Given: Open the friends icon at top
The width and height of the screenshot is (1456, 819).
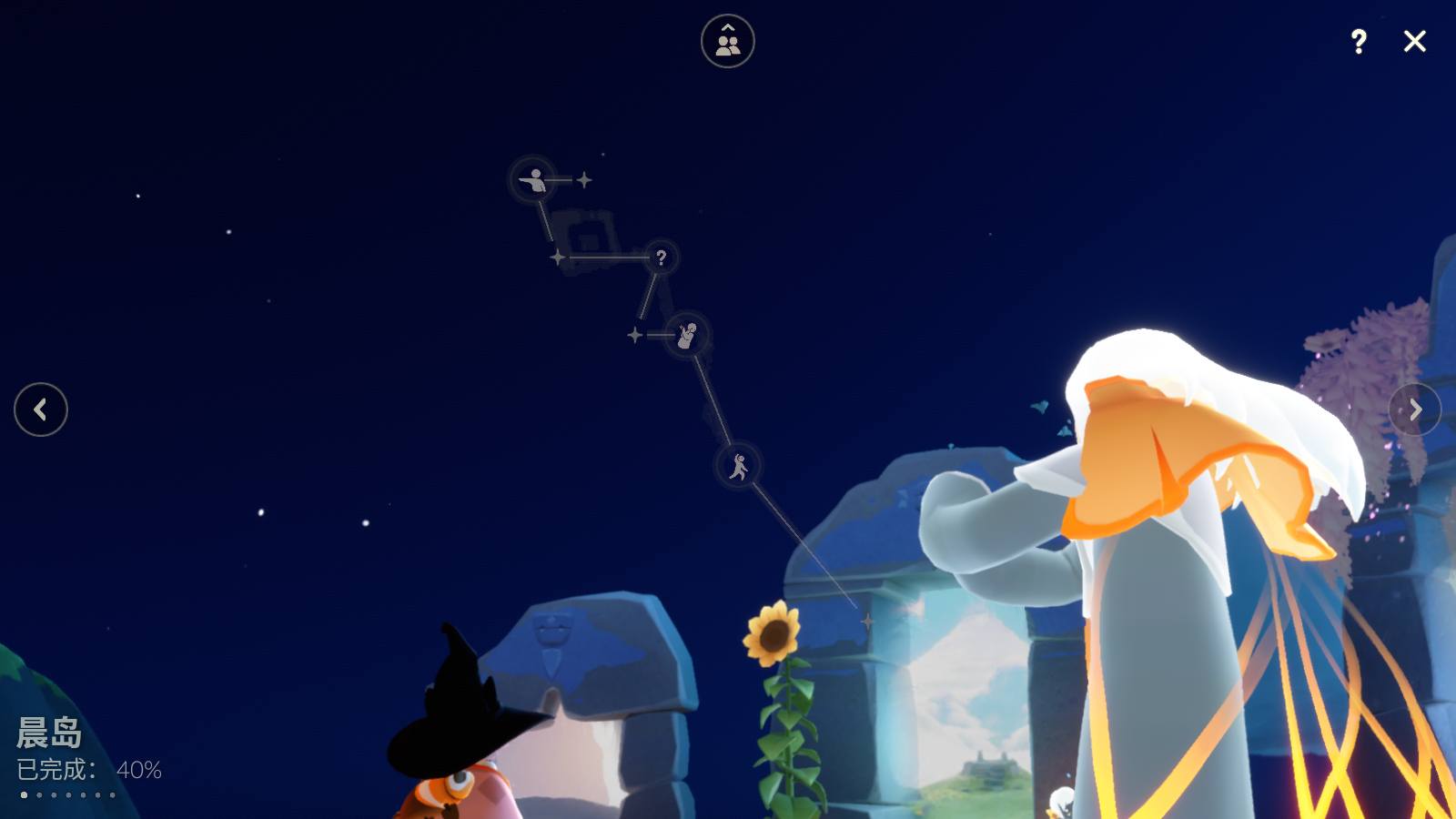Looking at the screenshot, I should pyautogui.click(x=727, y=41).
